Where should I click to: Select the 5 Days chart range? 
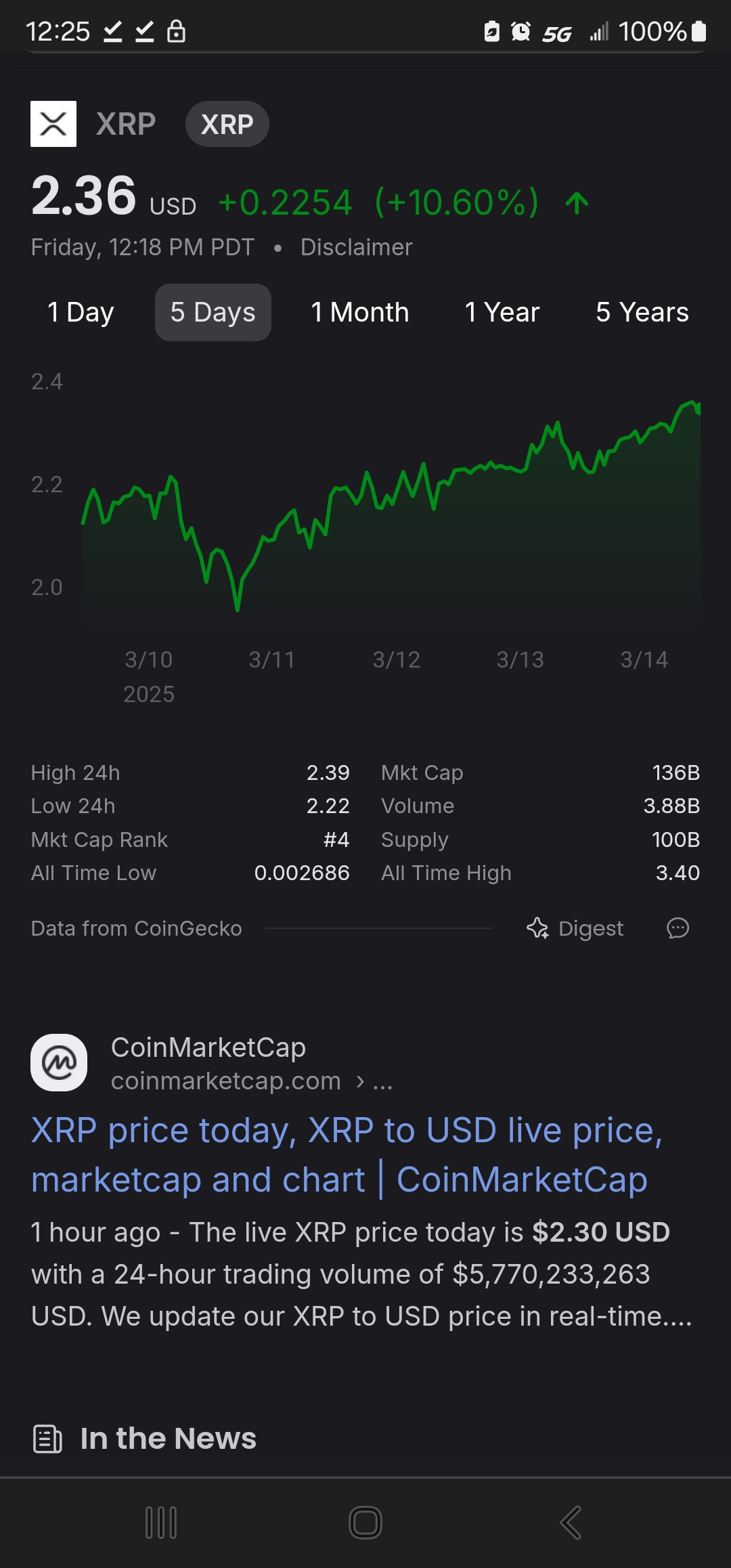point(213,313)
